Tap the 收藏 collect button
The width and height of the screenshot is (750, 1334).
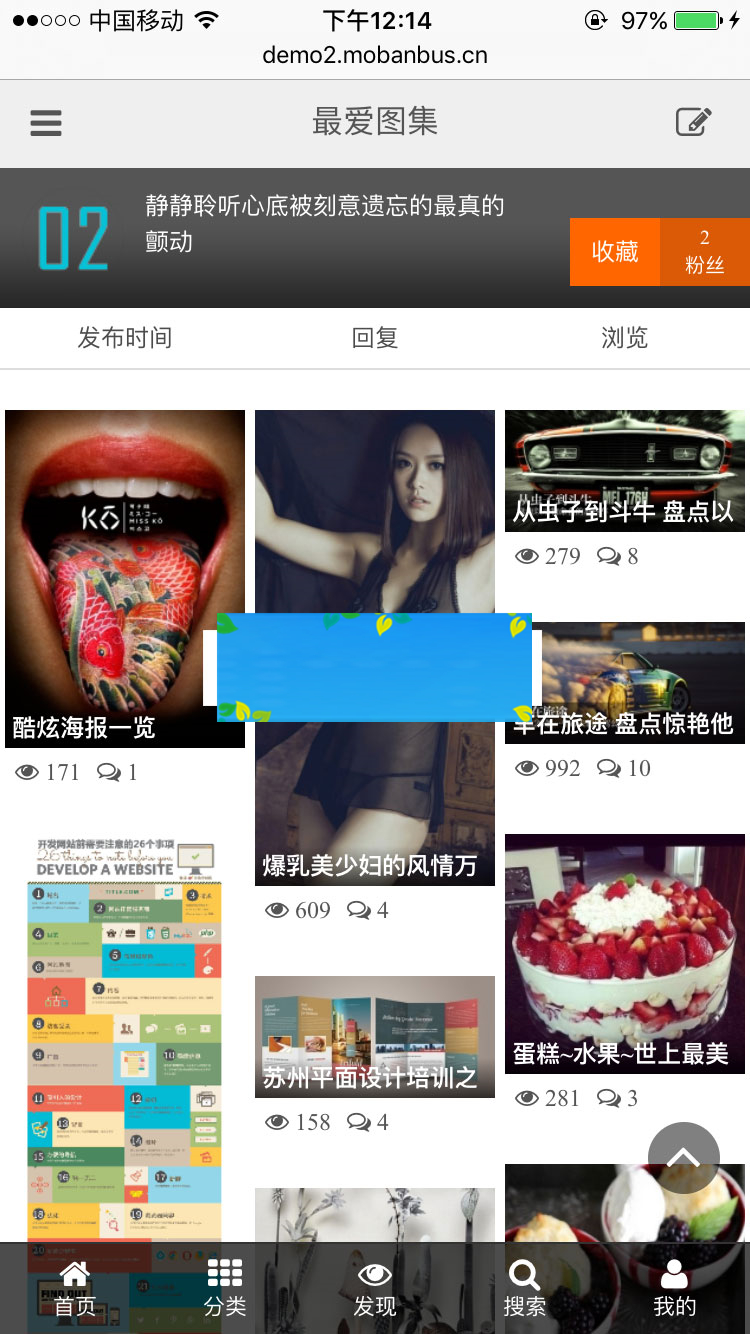(614, 252)
